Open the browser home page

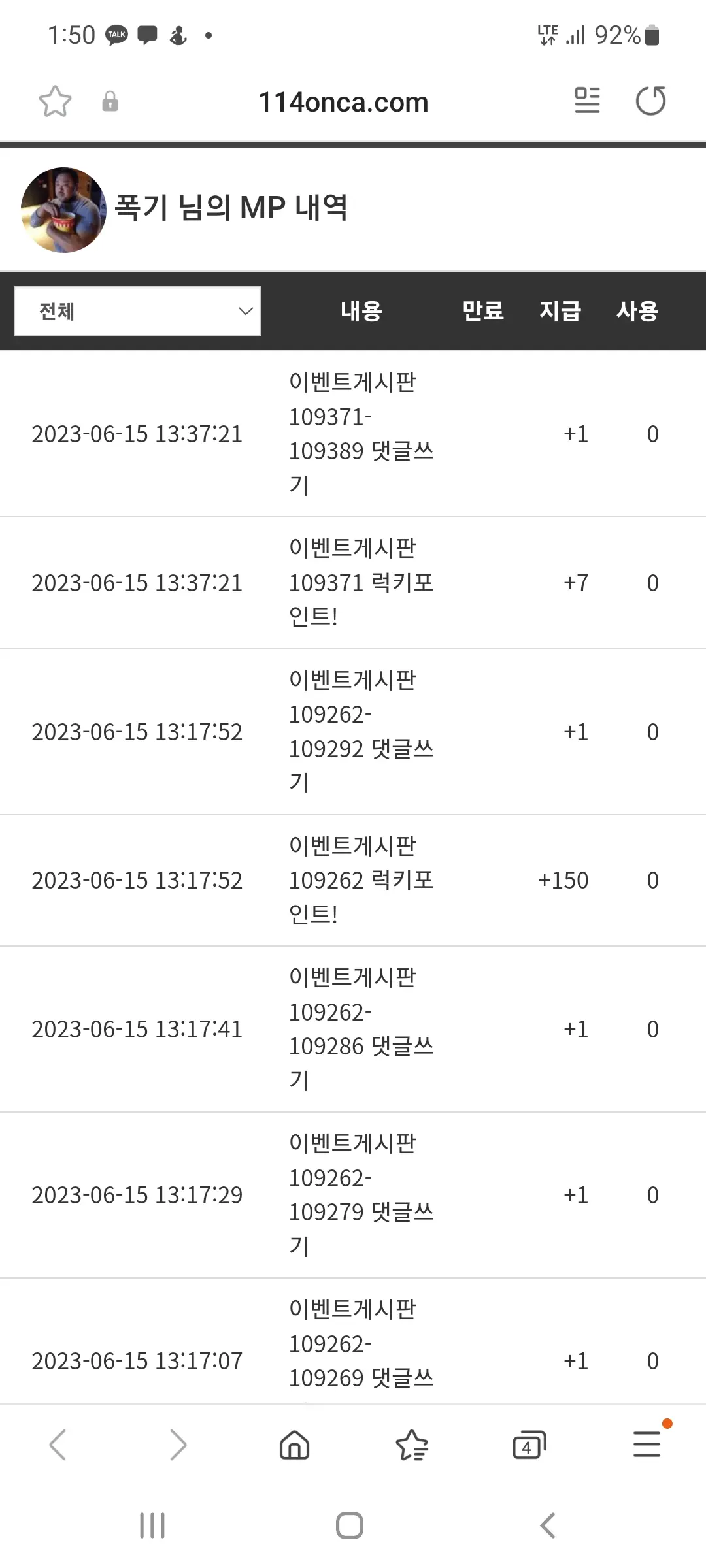(294, 1445)
